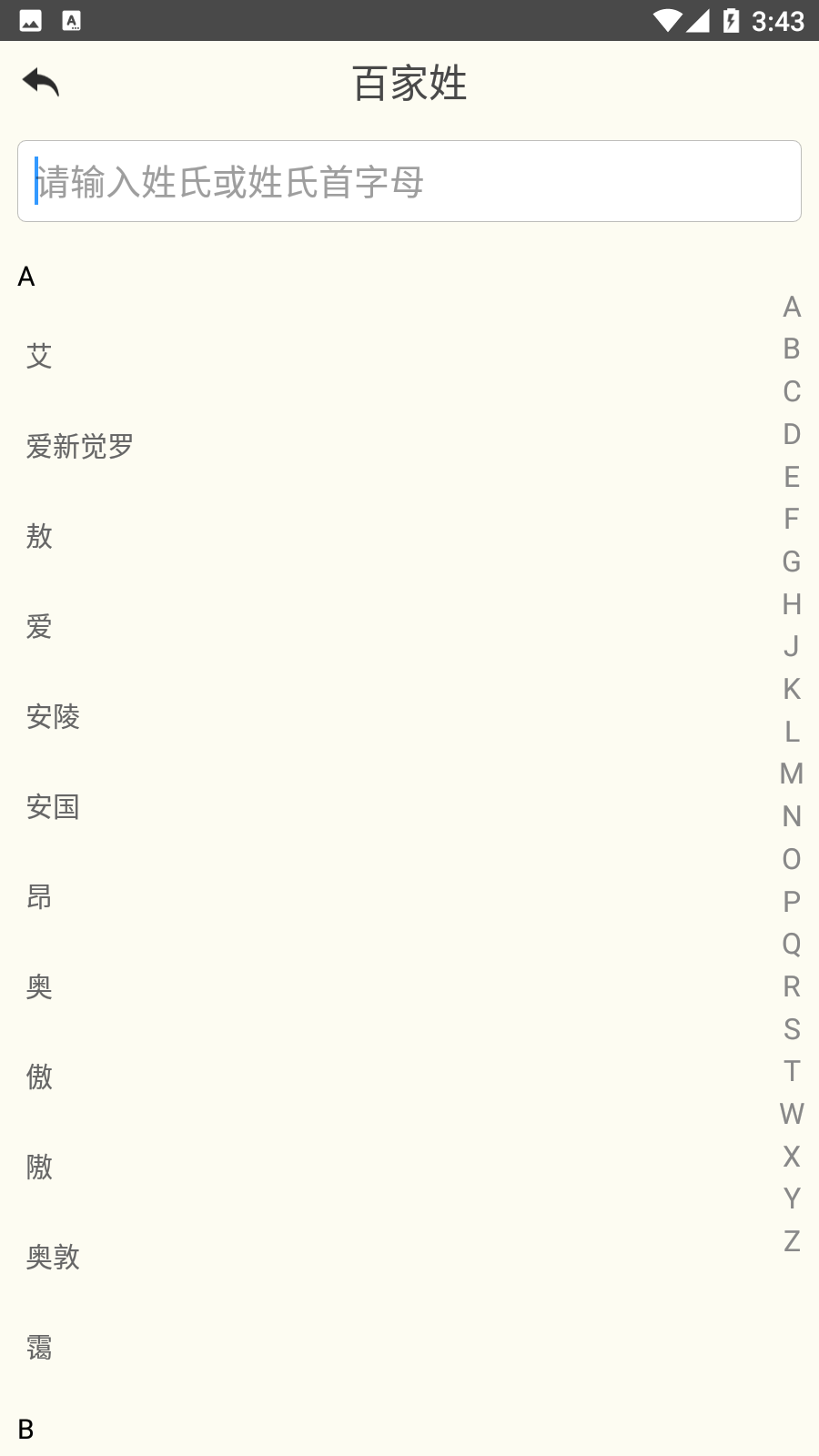Select the surname 安陵
Screen dimensions: 819x1456
[x=53, y=716]
